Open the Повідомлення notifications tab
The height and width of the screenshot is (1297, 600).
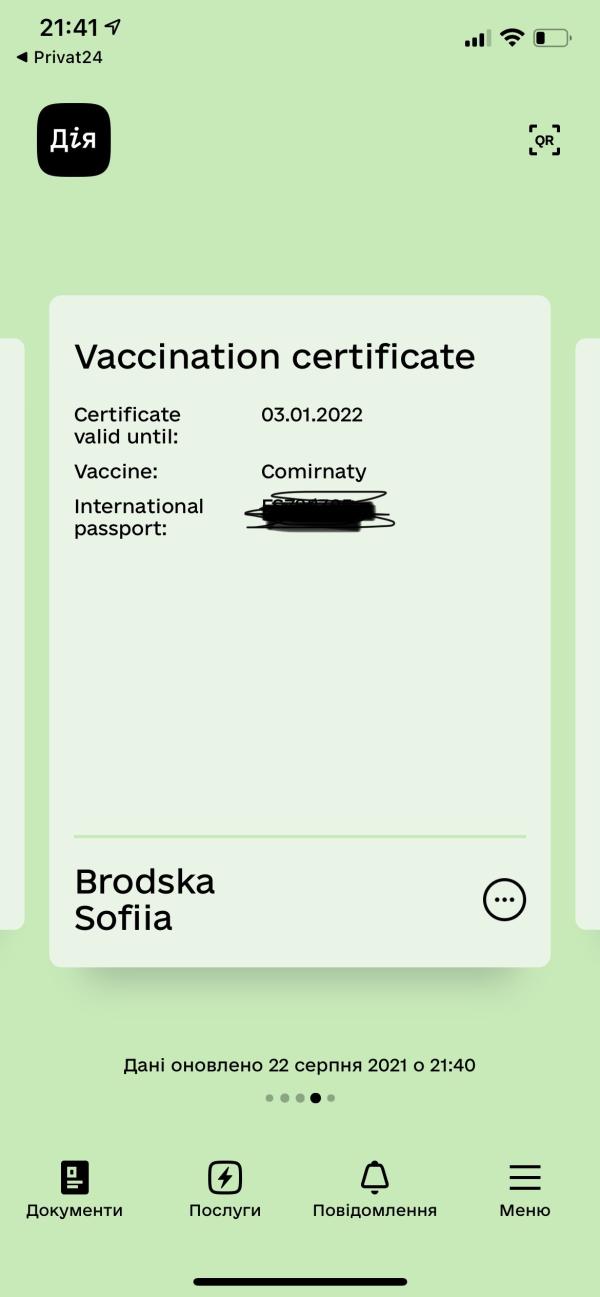coord(375,1190)
